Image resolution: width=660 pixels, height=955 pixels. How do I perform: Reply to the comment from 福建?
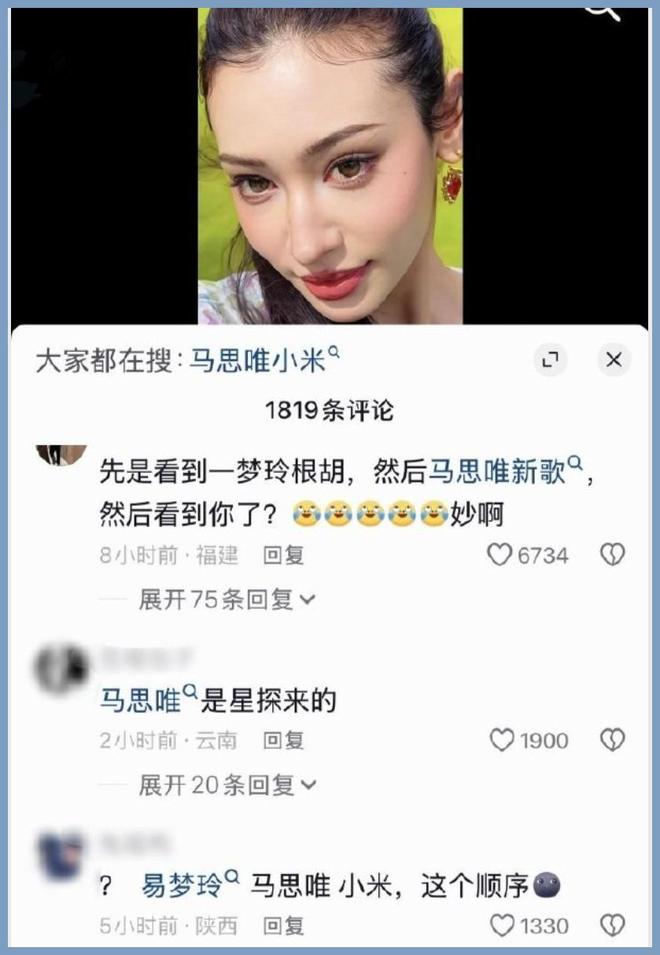tap(283, 554)
